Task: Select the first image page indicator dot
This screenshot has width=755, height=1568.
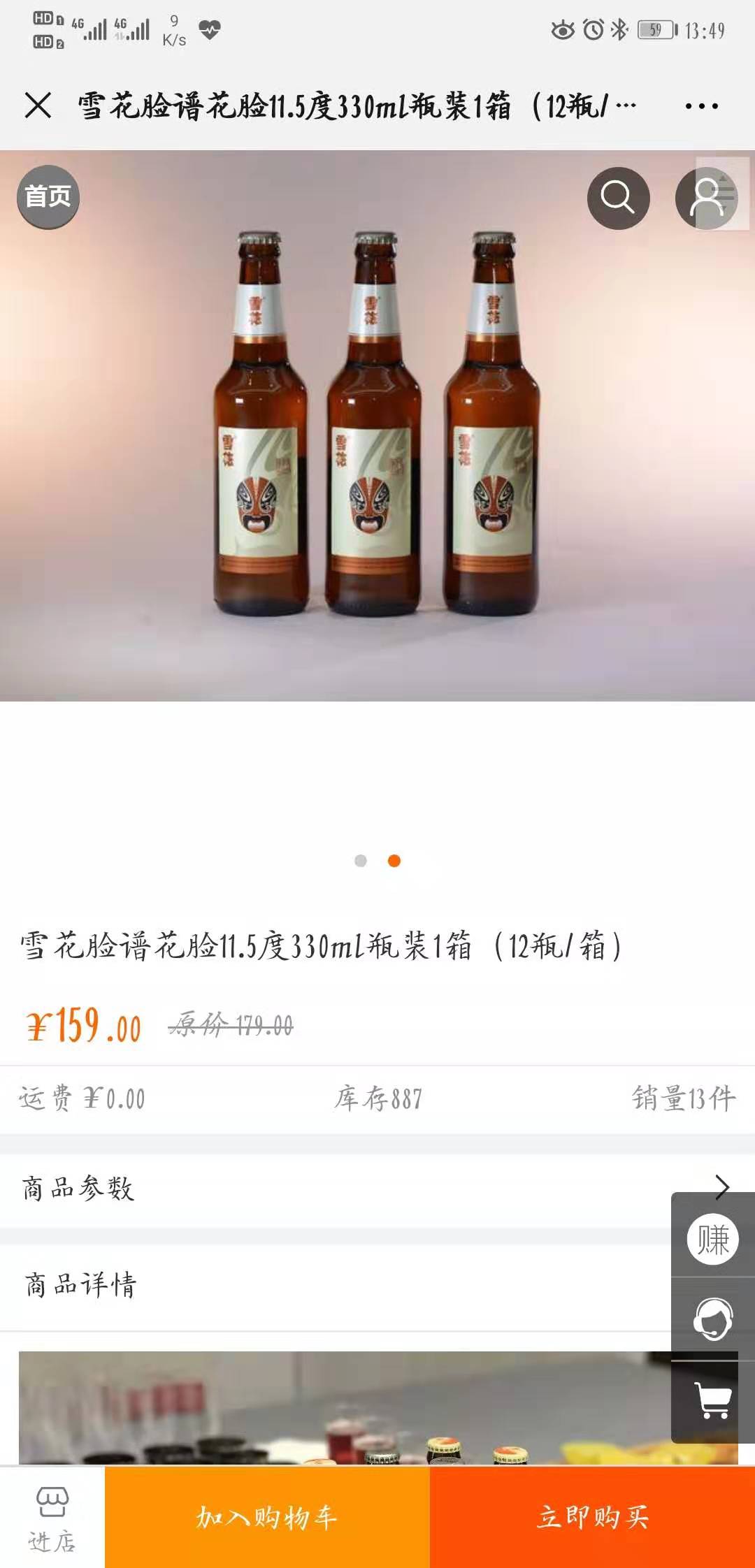Action: point(361,861)
